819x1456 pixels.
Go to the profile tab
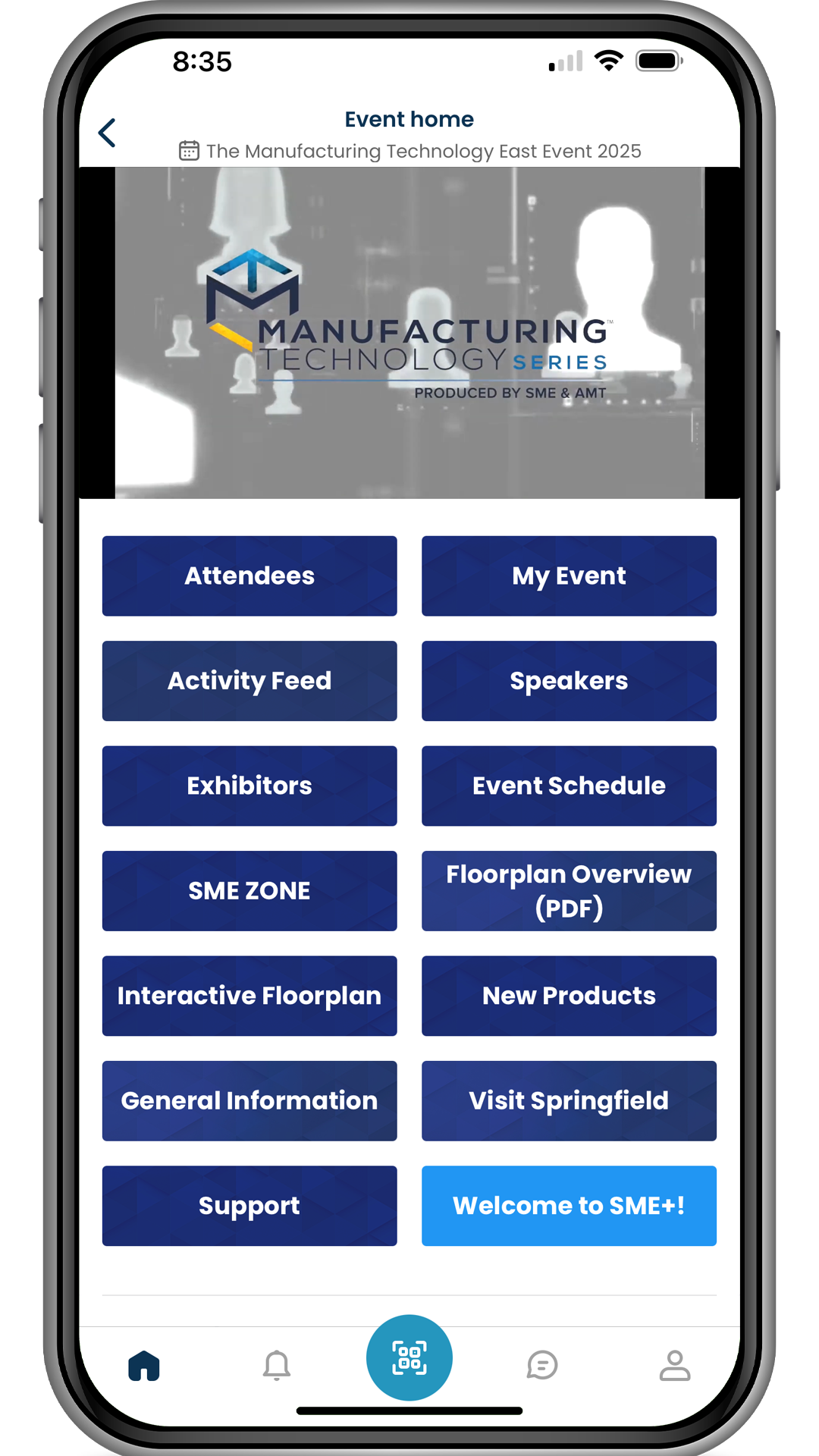coord(674,1366)
